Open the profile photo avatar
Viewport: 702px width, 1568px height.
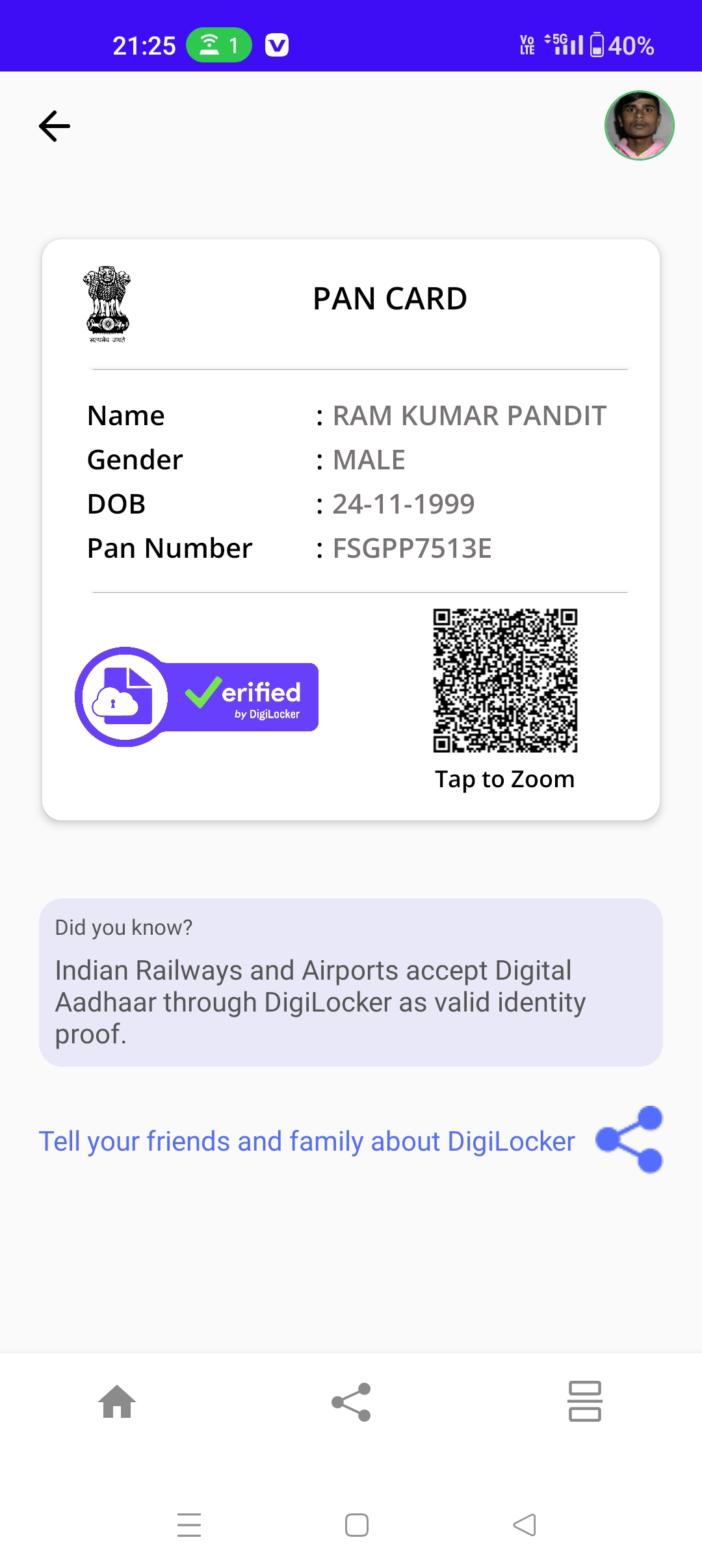[x=639, y=125]
